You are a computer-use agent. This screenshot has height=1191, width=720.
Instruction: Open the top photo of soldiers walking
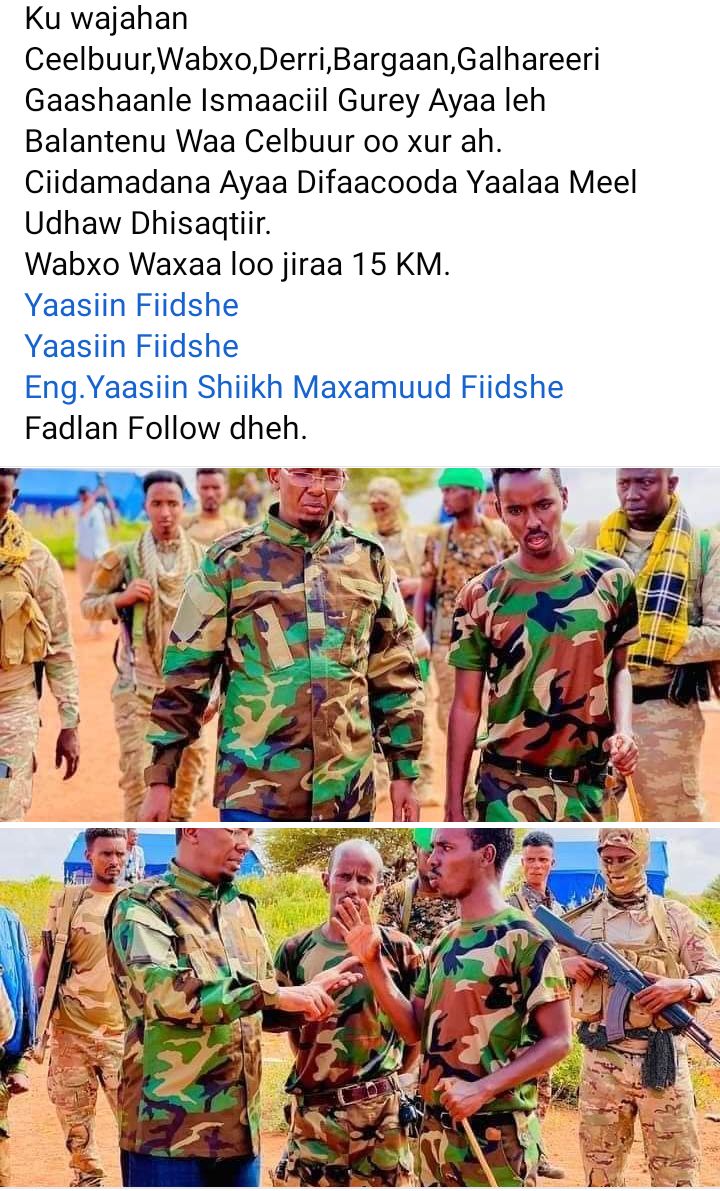tap(360, 644)
